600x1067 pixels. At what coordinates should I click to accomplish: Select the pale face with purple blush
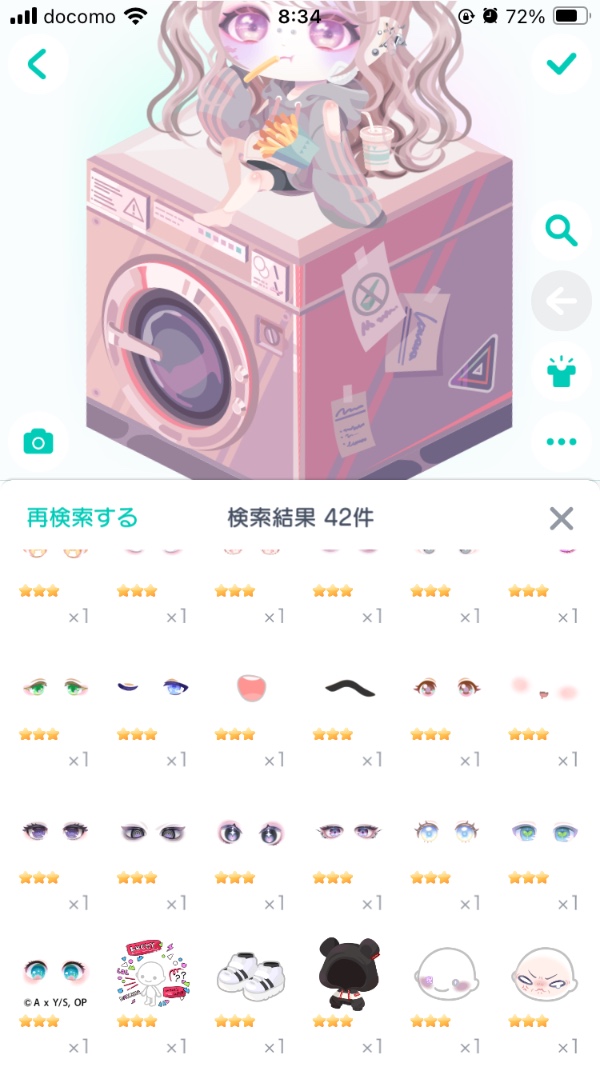444,972
